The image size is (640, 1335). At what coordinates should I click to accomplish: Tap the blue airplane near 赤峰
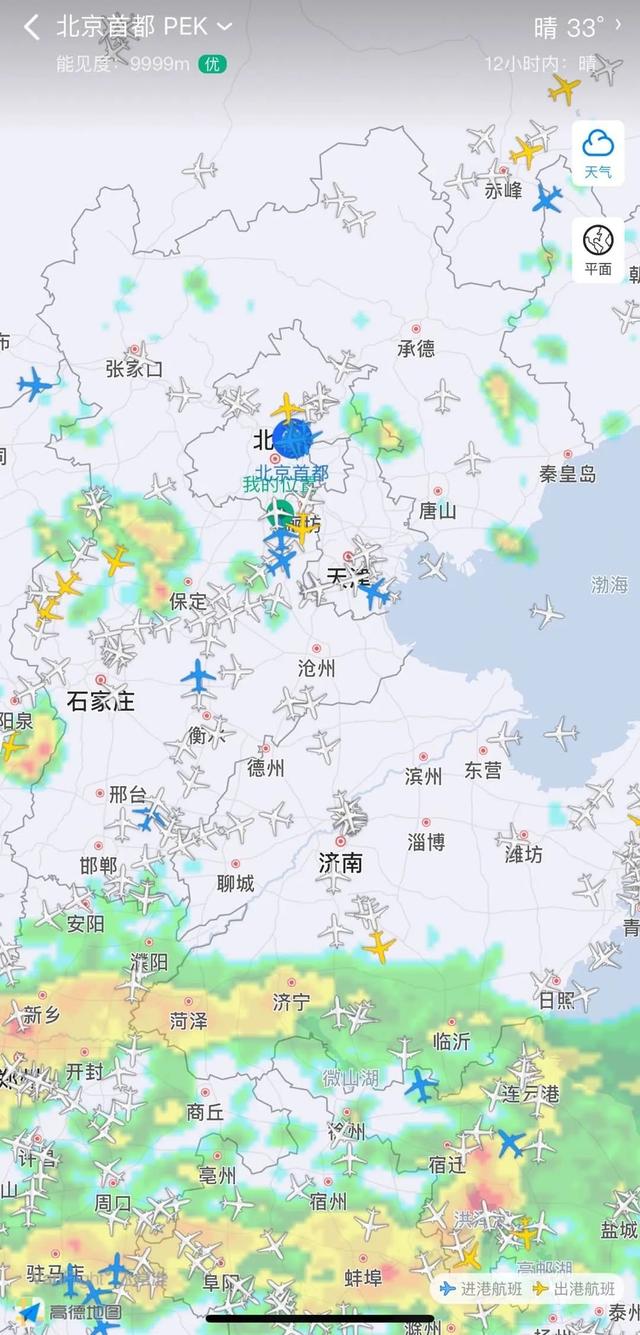547,198
